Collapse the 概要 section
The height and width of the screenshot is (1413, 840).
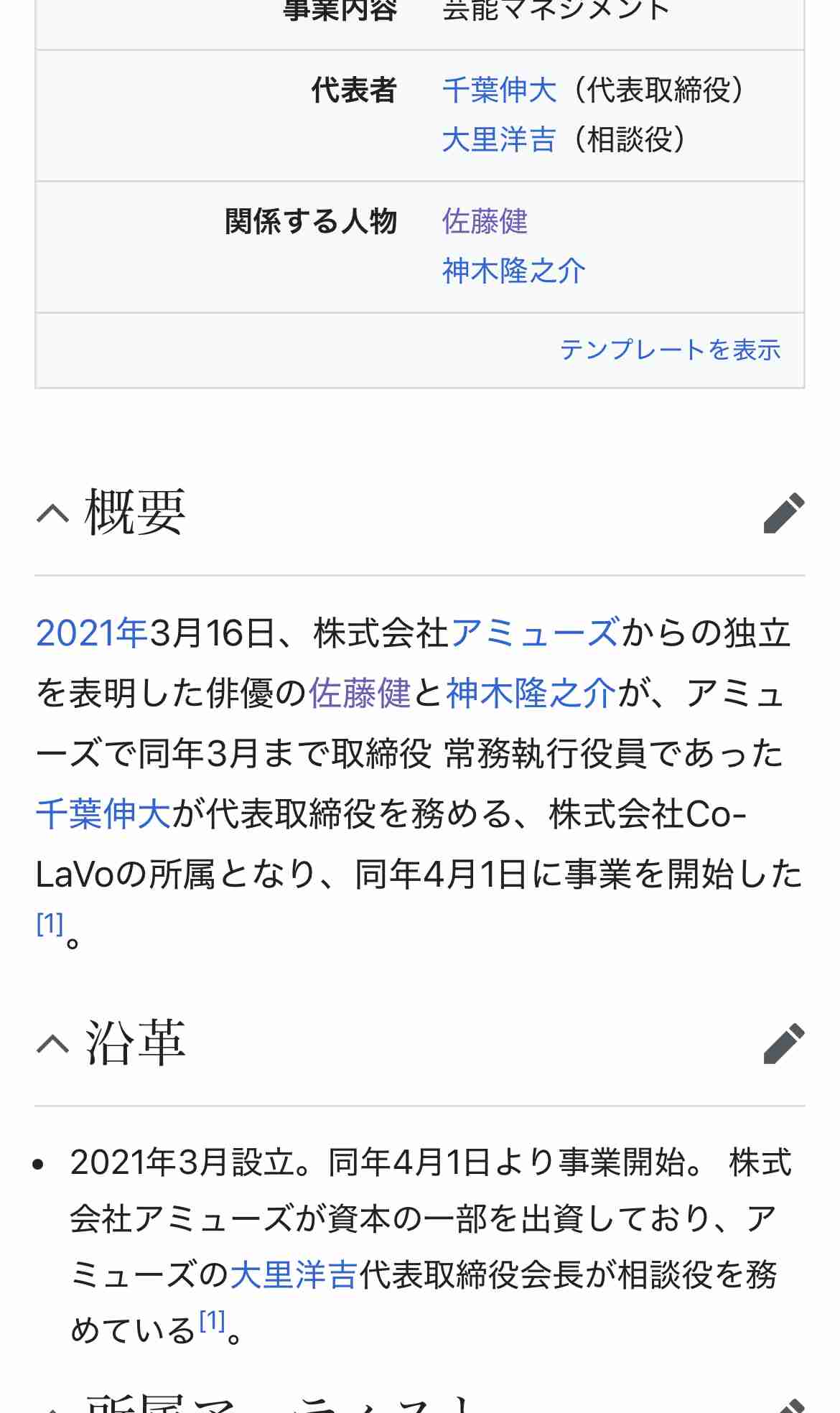point(52,513)
